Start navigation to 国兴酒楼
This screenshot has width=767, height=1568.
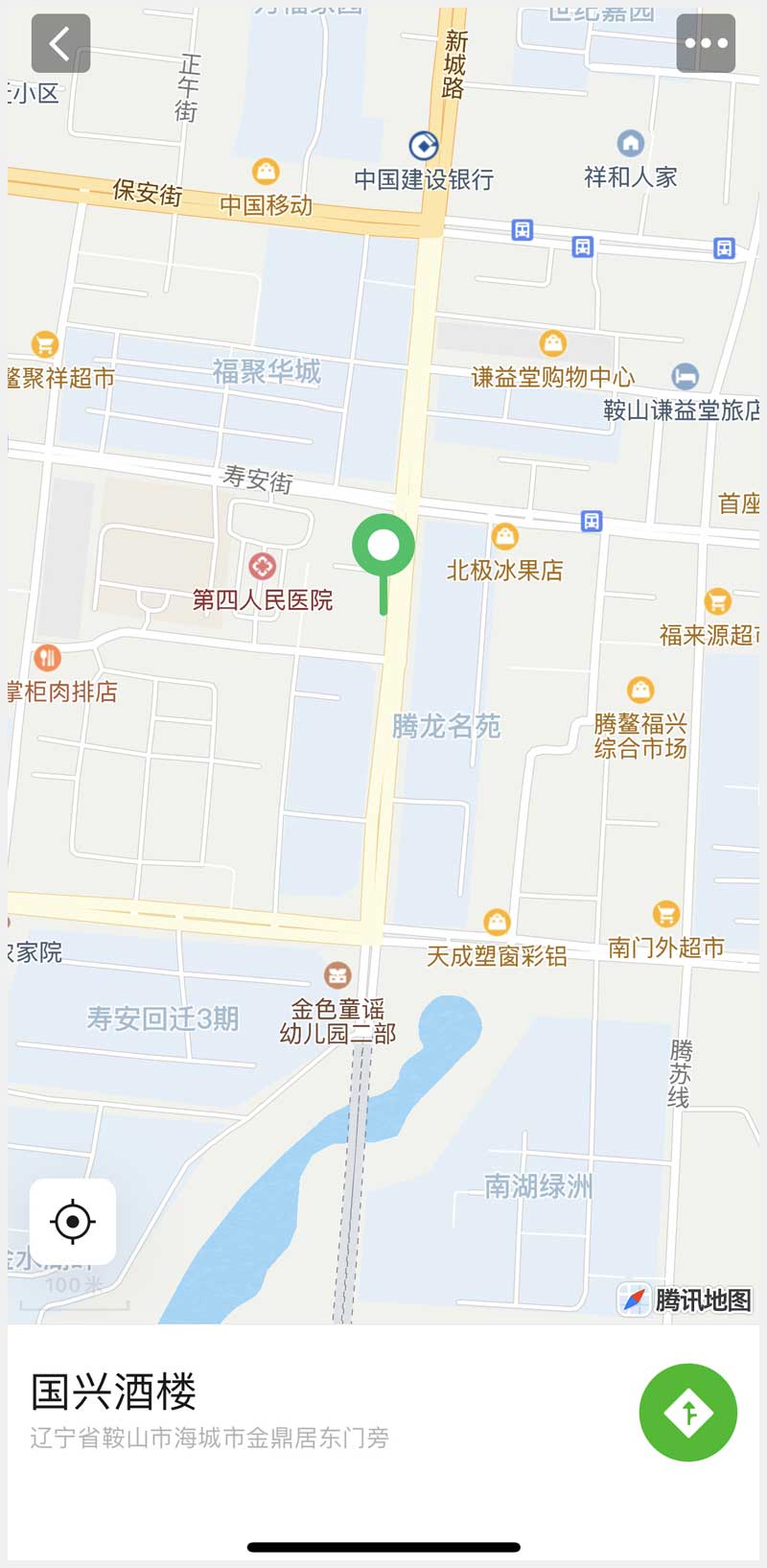687,1412
